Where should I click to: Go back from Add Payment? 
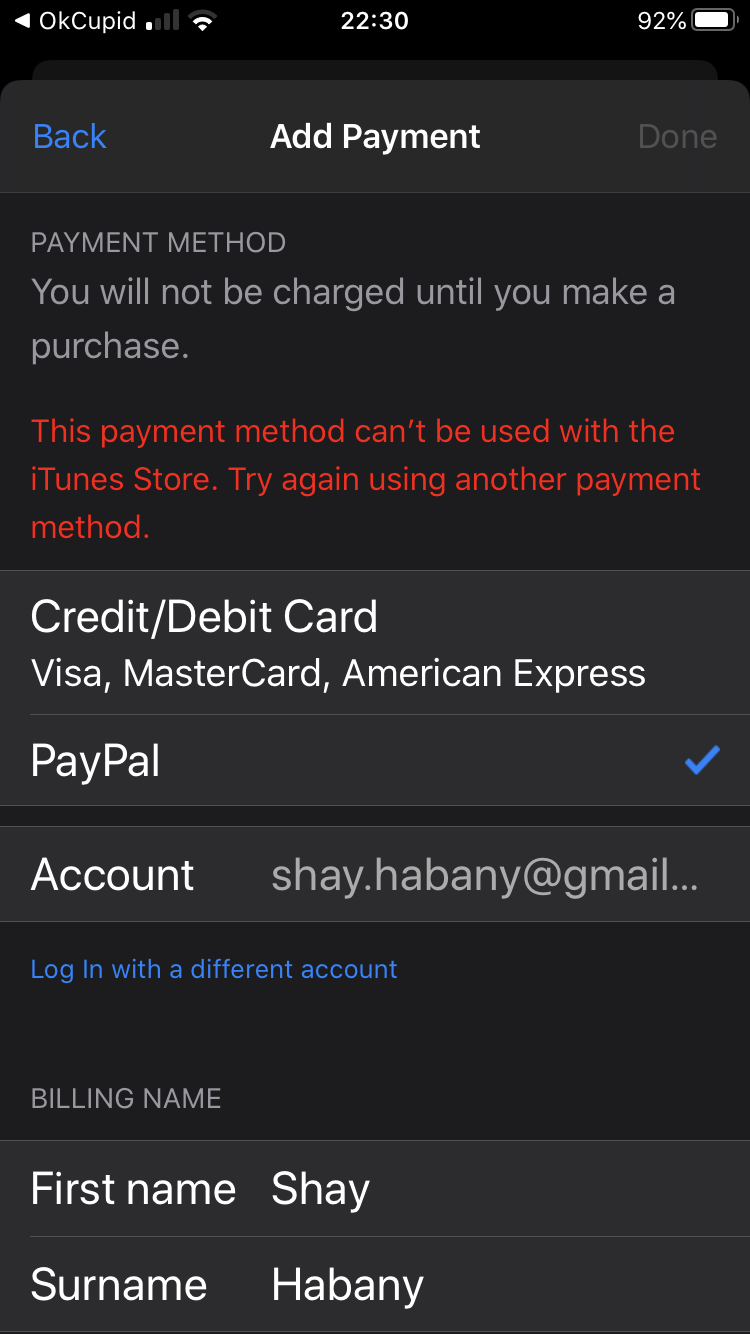click(x=69, y=136)
